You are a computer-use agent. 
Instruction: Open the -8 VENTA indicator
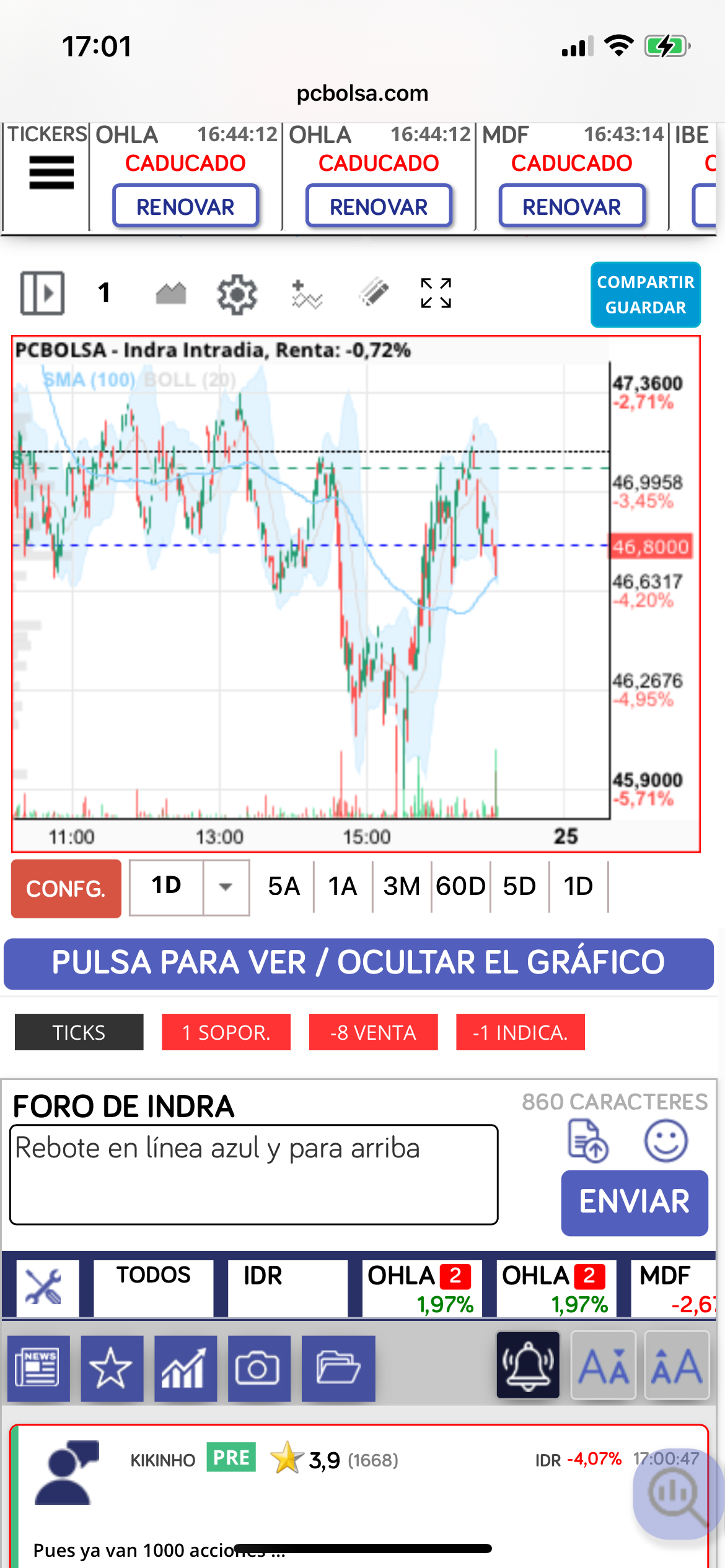pyautogui.click(x=373, y=1032)
